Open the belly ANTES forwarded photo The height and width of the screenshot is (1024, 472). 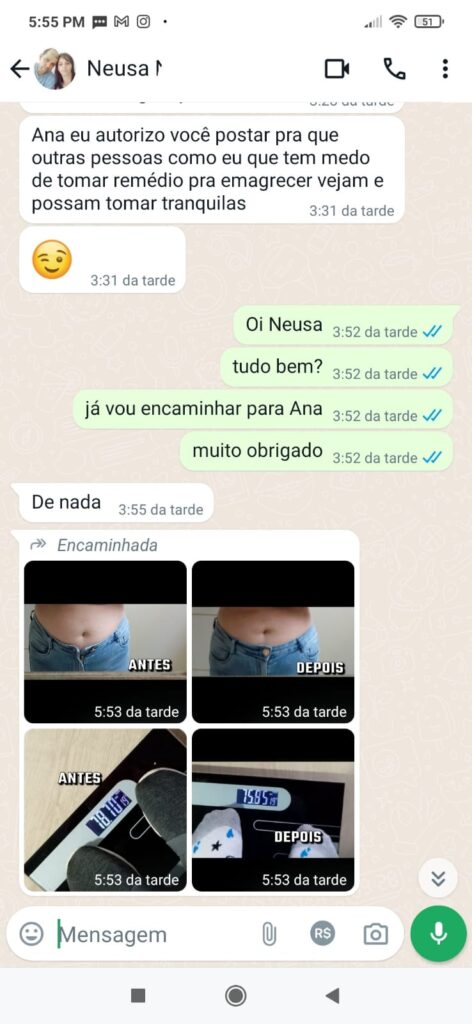[105, 641]
